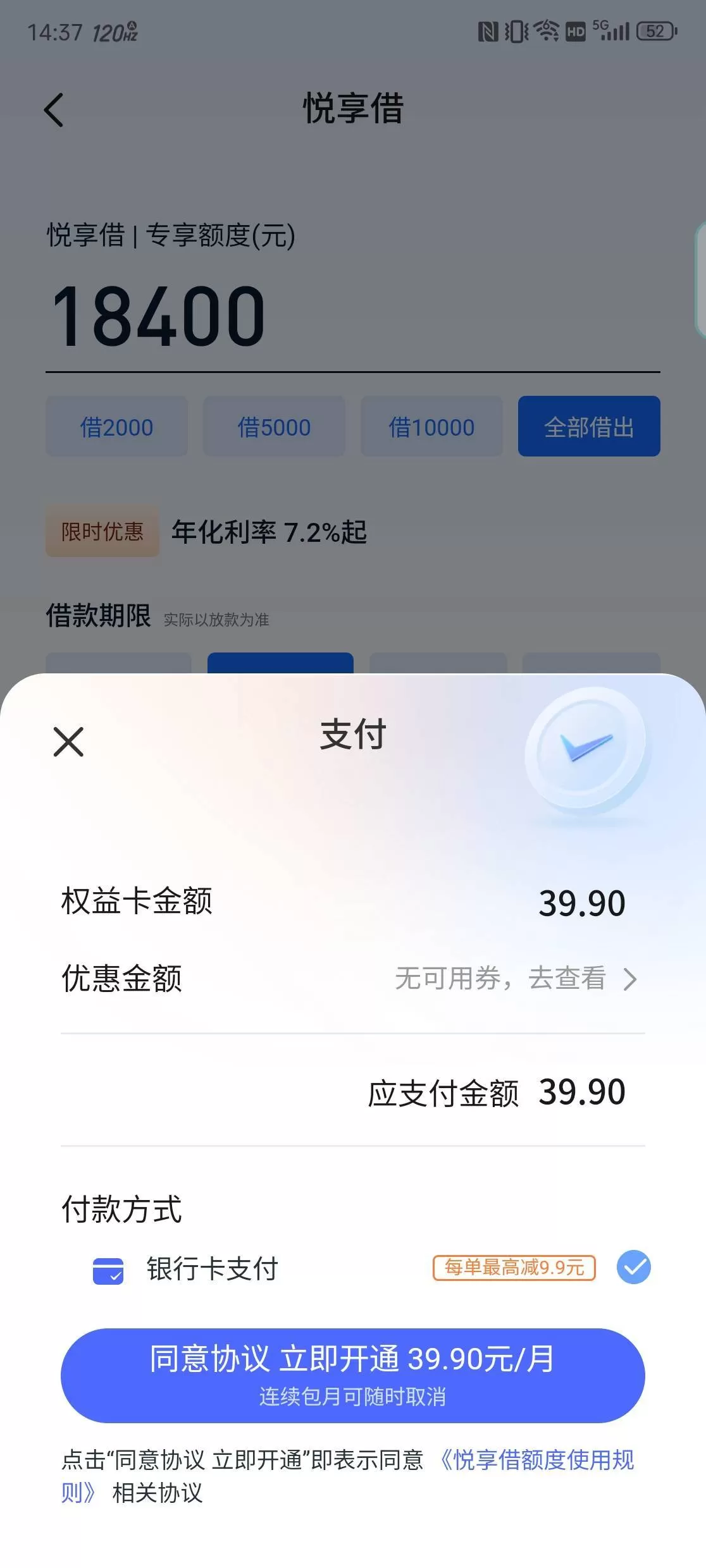The image size is (706, 1568).
Task: Click the 借10000 quick amount button
Action: pos(431,427)
